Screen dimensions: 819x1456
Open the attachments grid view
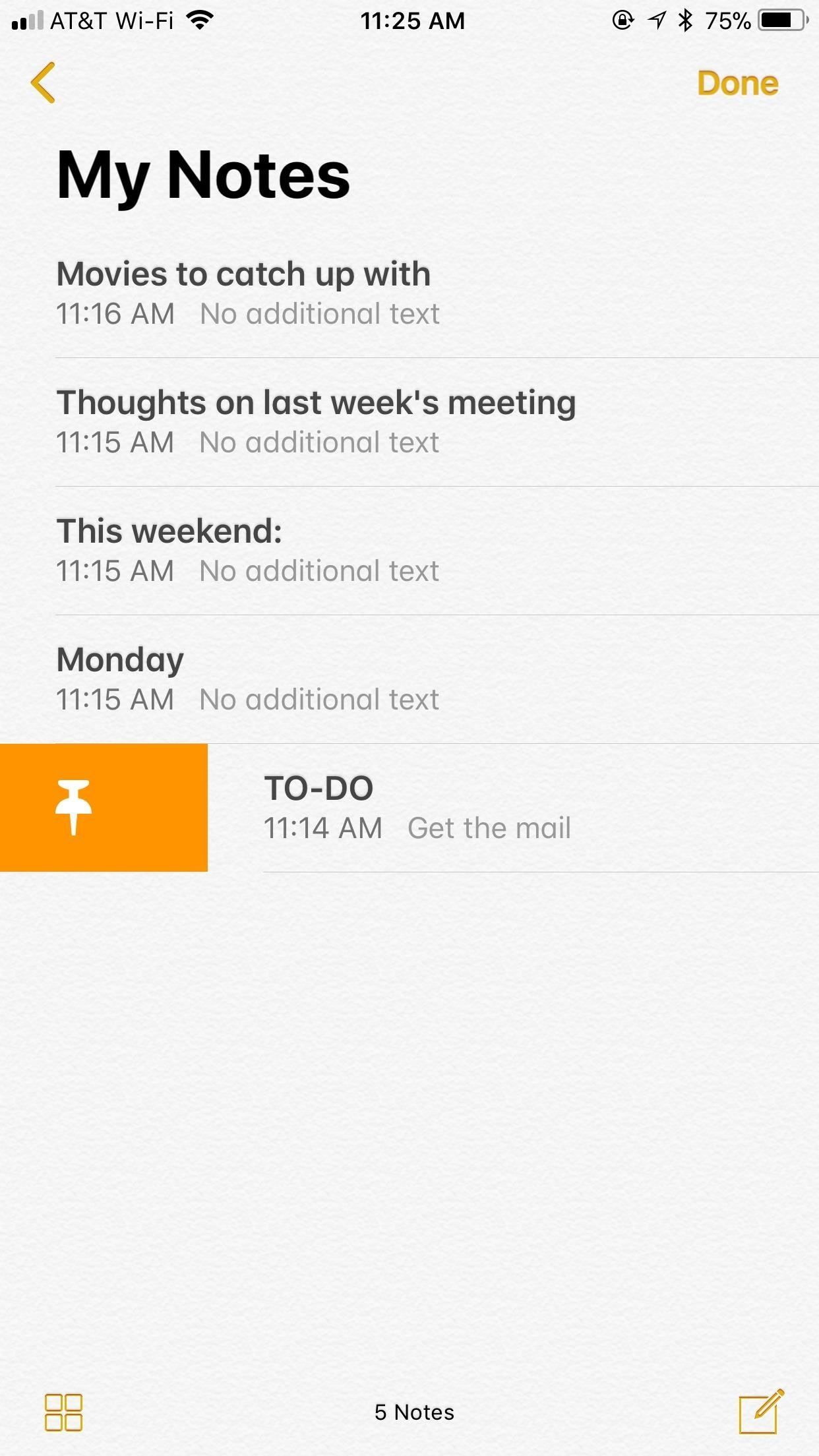pos(63,1412)
